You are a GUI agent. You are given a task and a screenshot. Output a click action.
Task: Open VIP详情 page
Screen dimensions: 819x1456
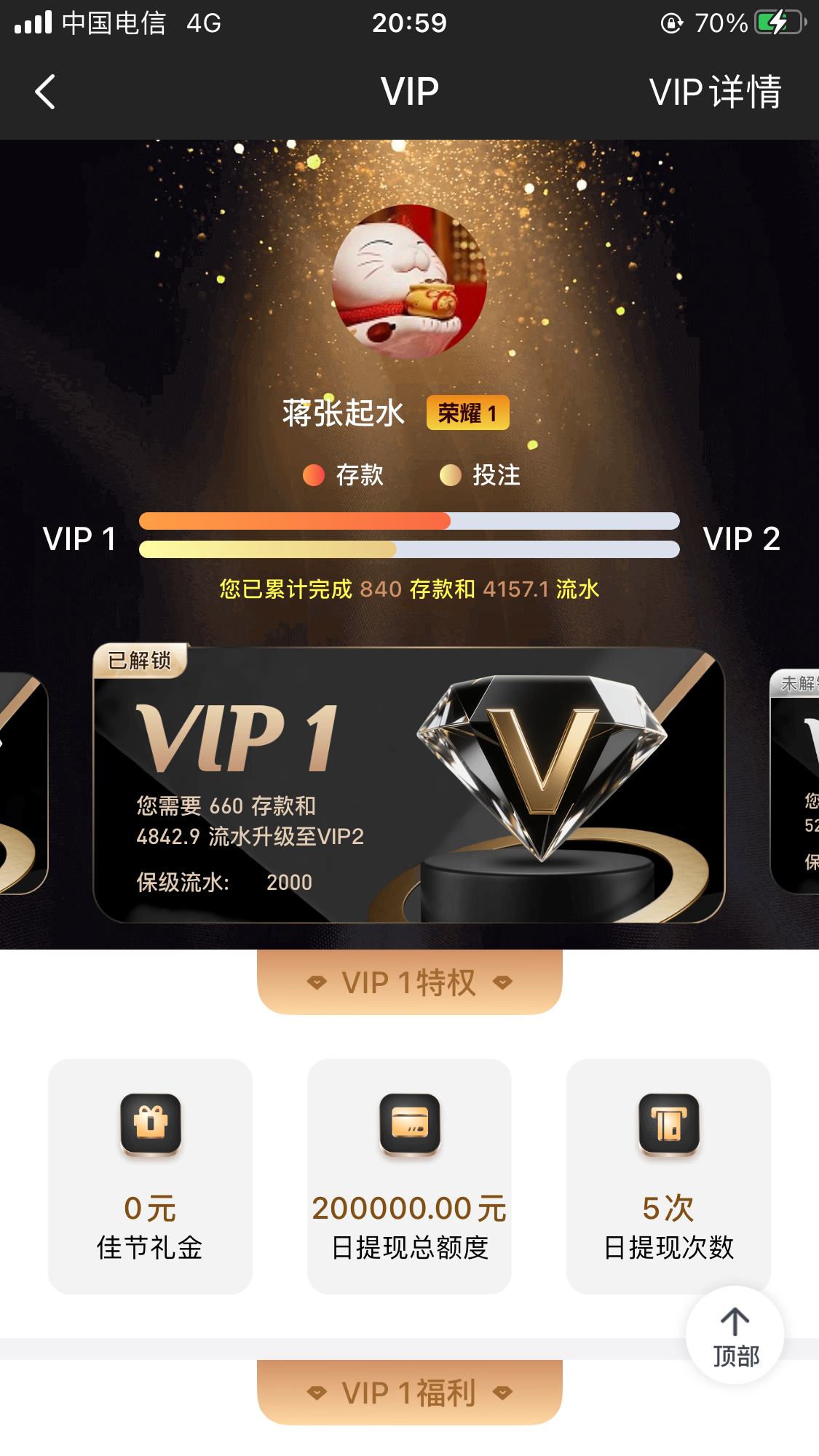point(715,92)
